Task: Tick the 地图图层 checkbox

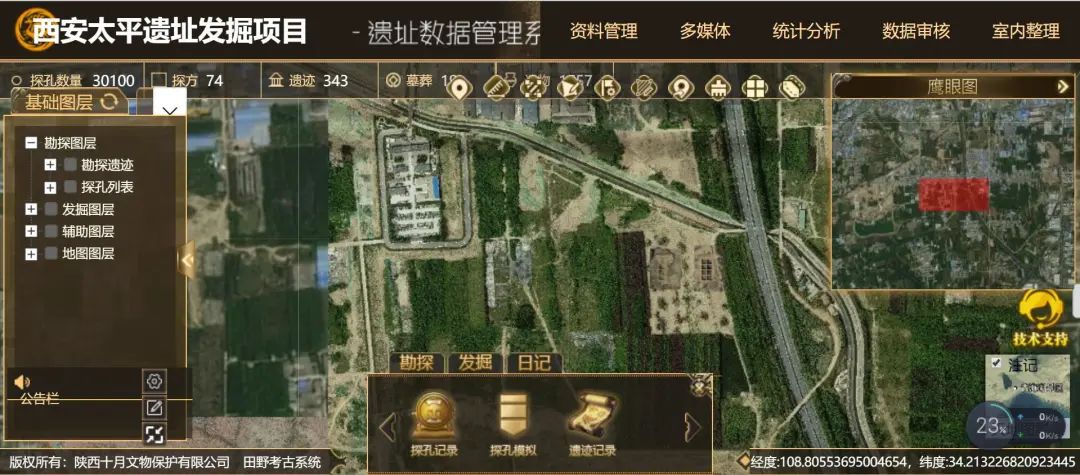Action: pyautogui.click(x=51, y=253)
